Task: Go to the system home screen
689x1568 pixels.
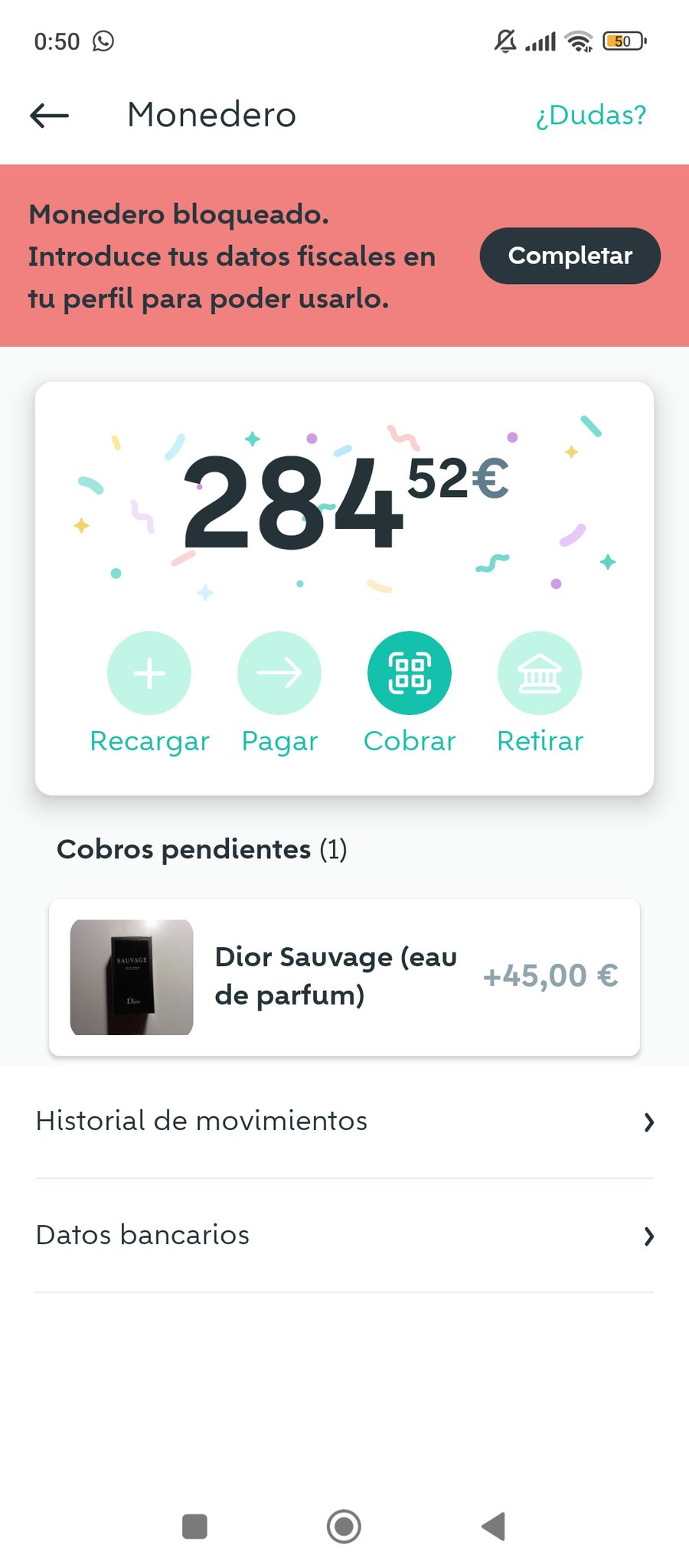Action: [x=344, y=1527]
